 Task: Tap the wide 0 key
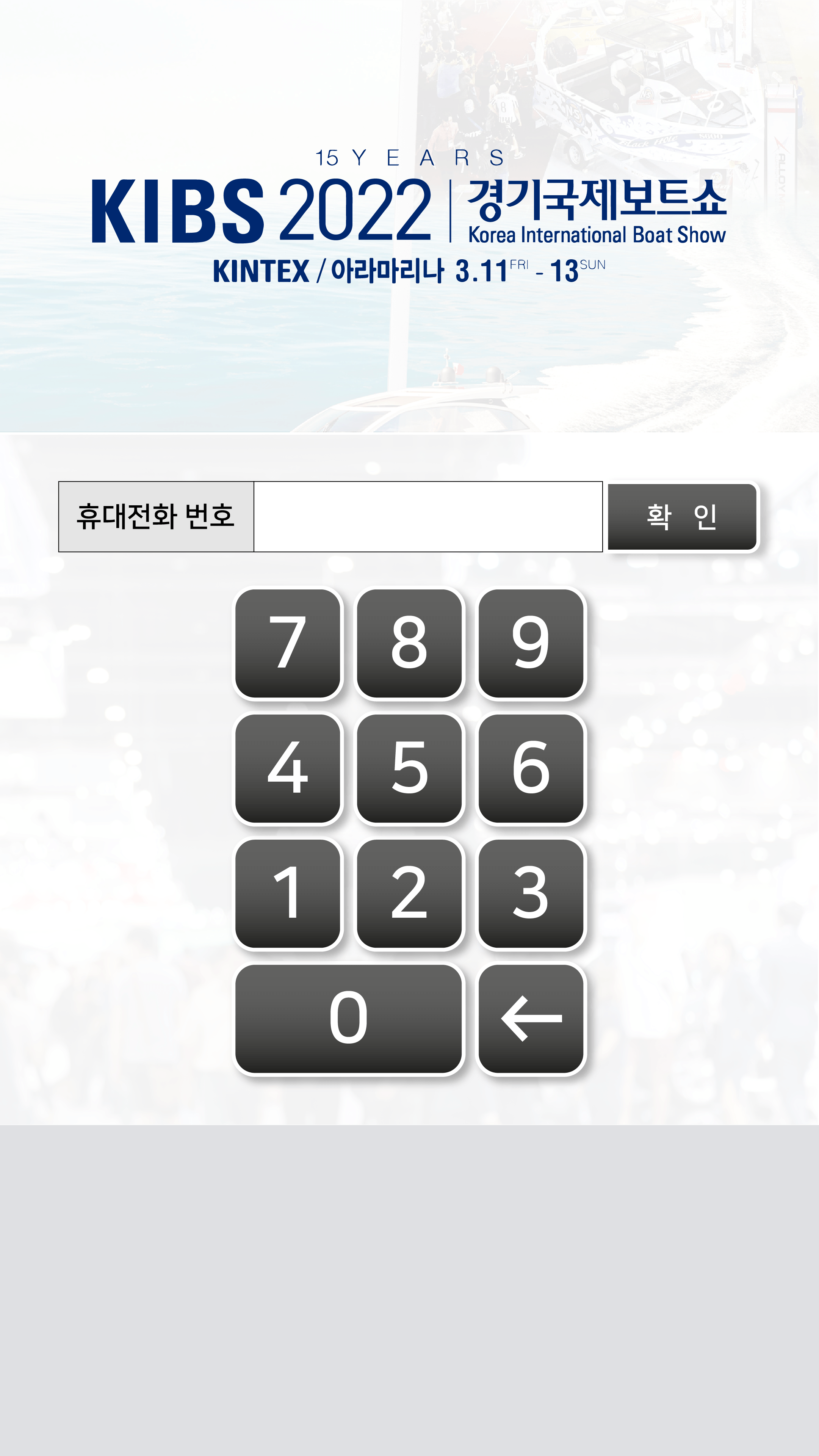click(x=349, y=1019)
